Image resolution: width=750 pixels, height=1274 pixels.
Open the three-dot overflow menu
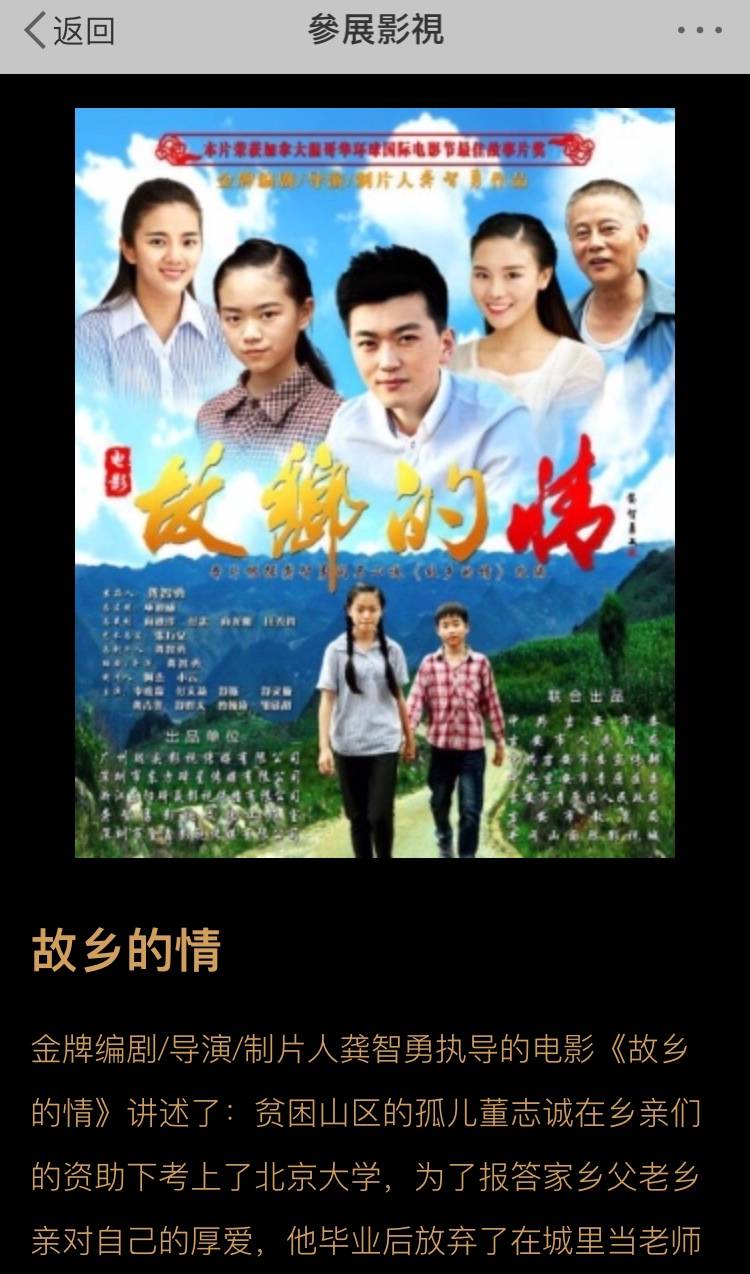click(699, 31)
